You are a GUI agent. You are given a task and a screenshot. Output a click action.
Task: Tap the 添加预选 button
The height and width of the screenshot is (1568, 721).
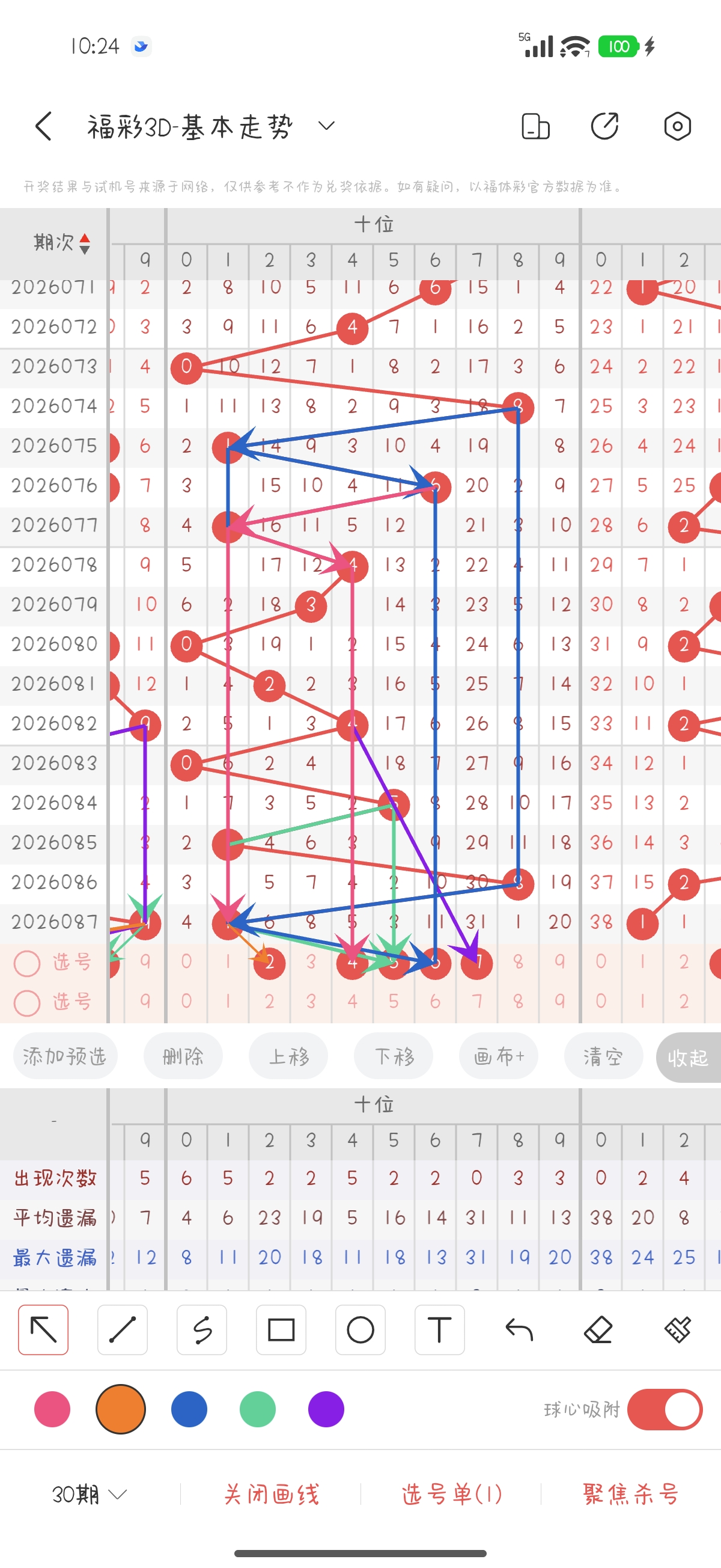(x=65, y=1056)
